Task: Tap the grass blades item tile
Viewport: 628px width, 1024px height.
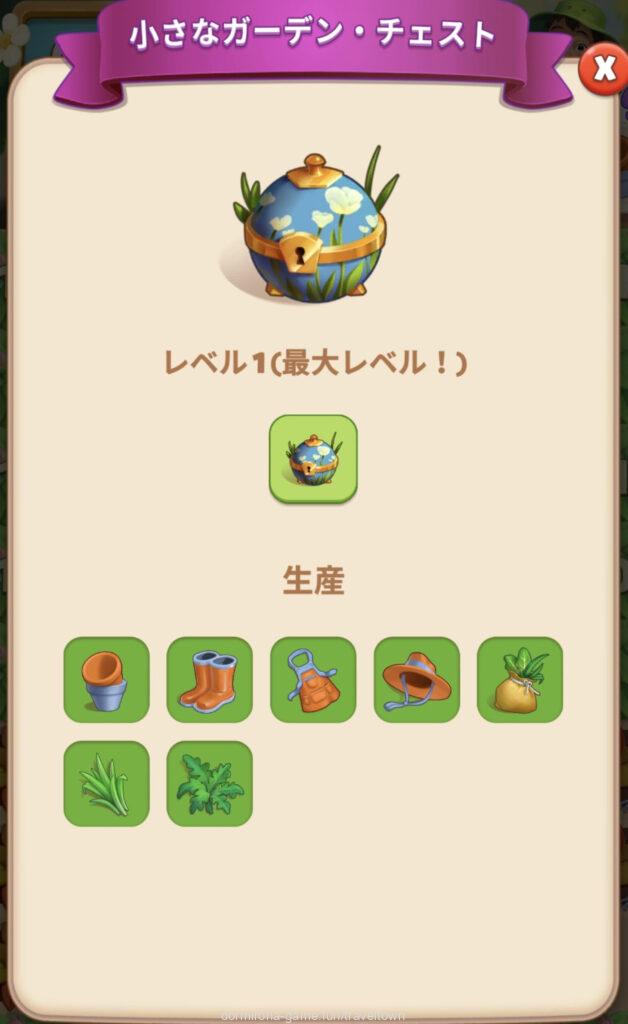Action: point(106,784)
